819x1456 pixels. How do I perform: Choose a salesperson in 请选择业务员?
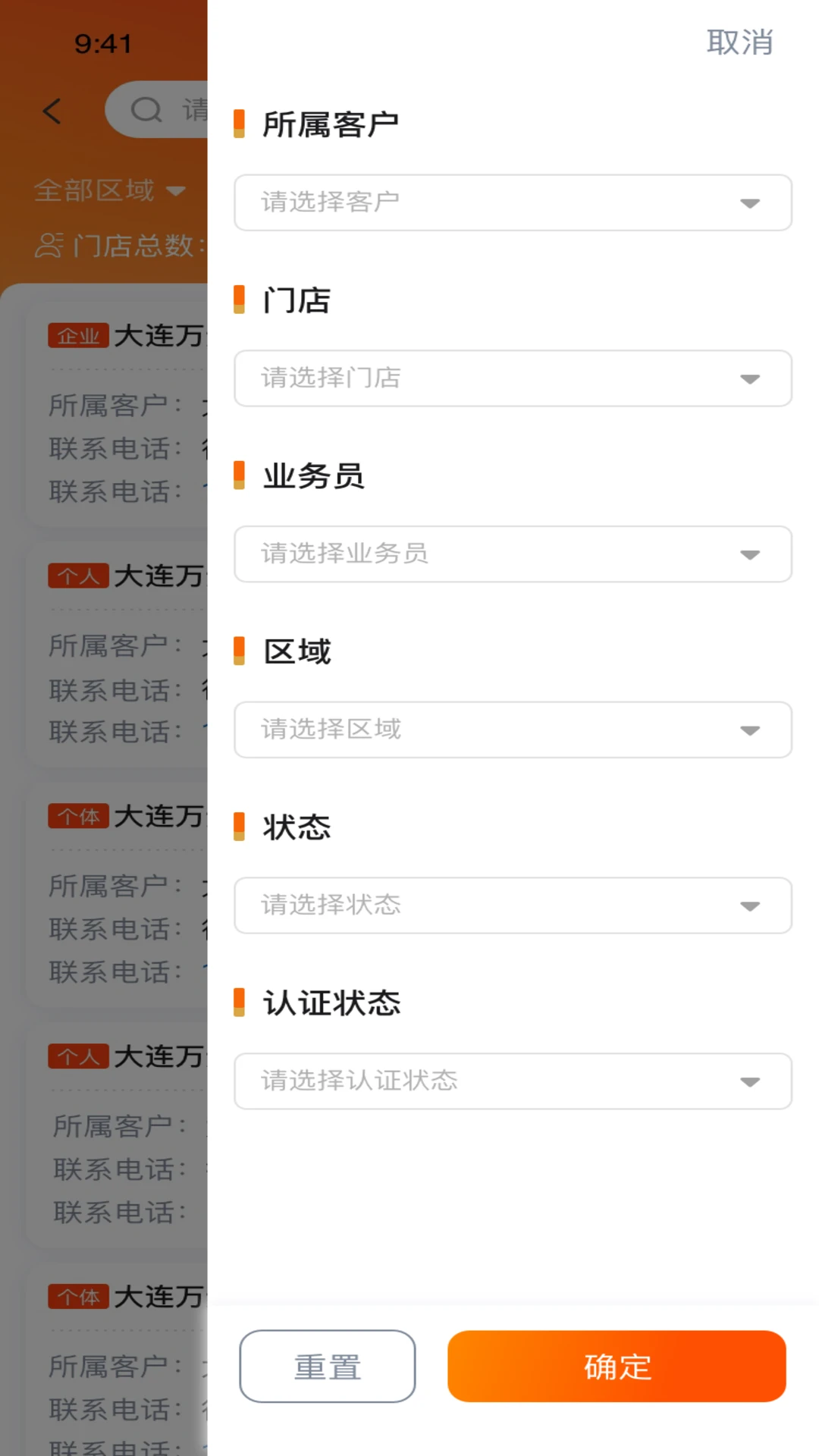click(x=513, y=554)
